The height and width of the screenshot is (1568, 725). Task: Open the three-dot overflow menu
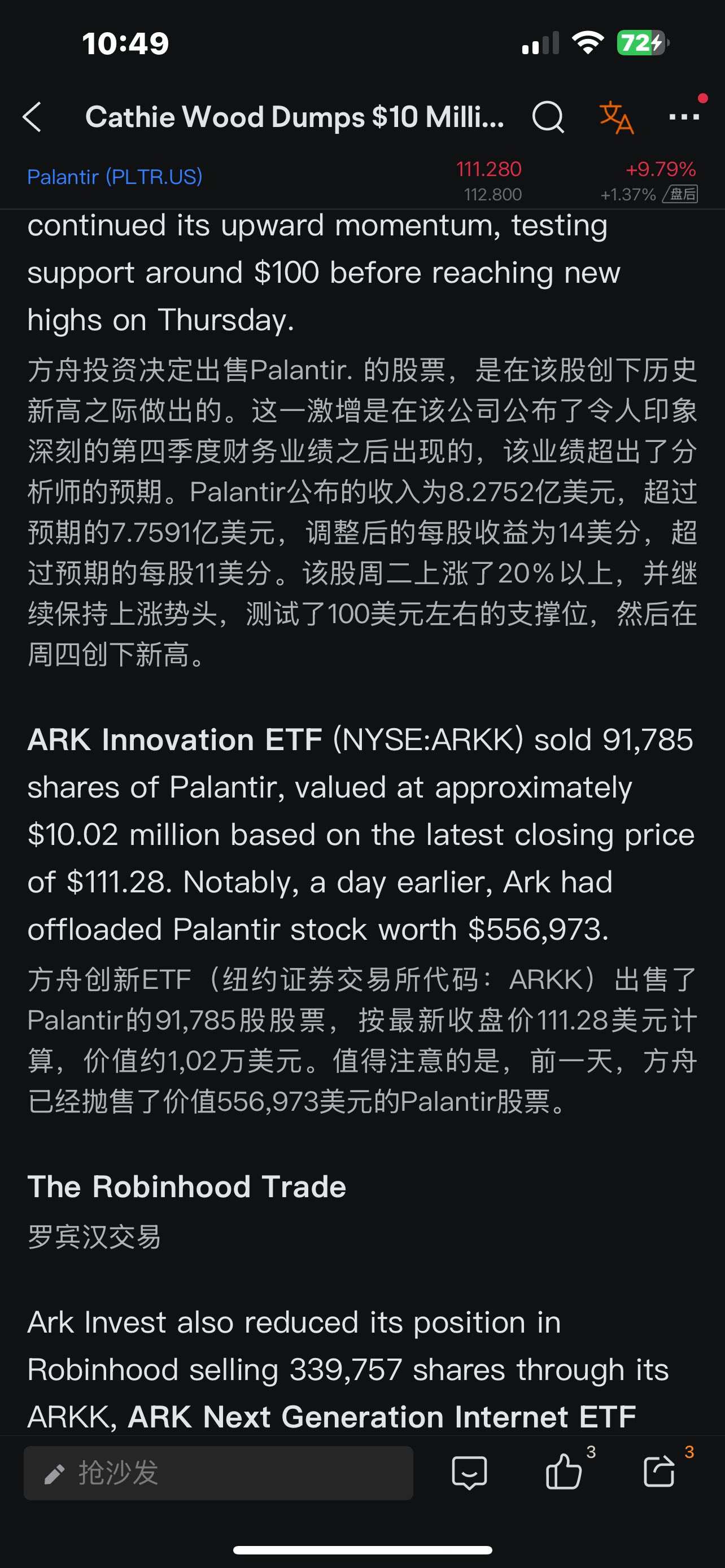684,116
